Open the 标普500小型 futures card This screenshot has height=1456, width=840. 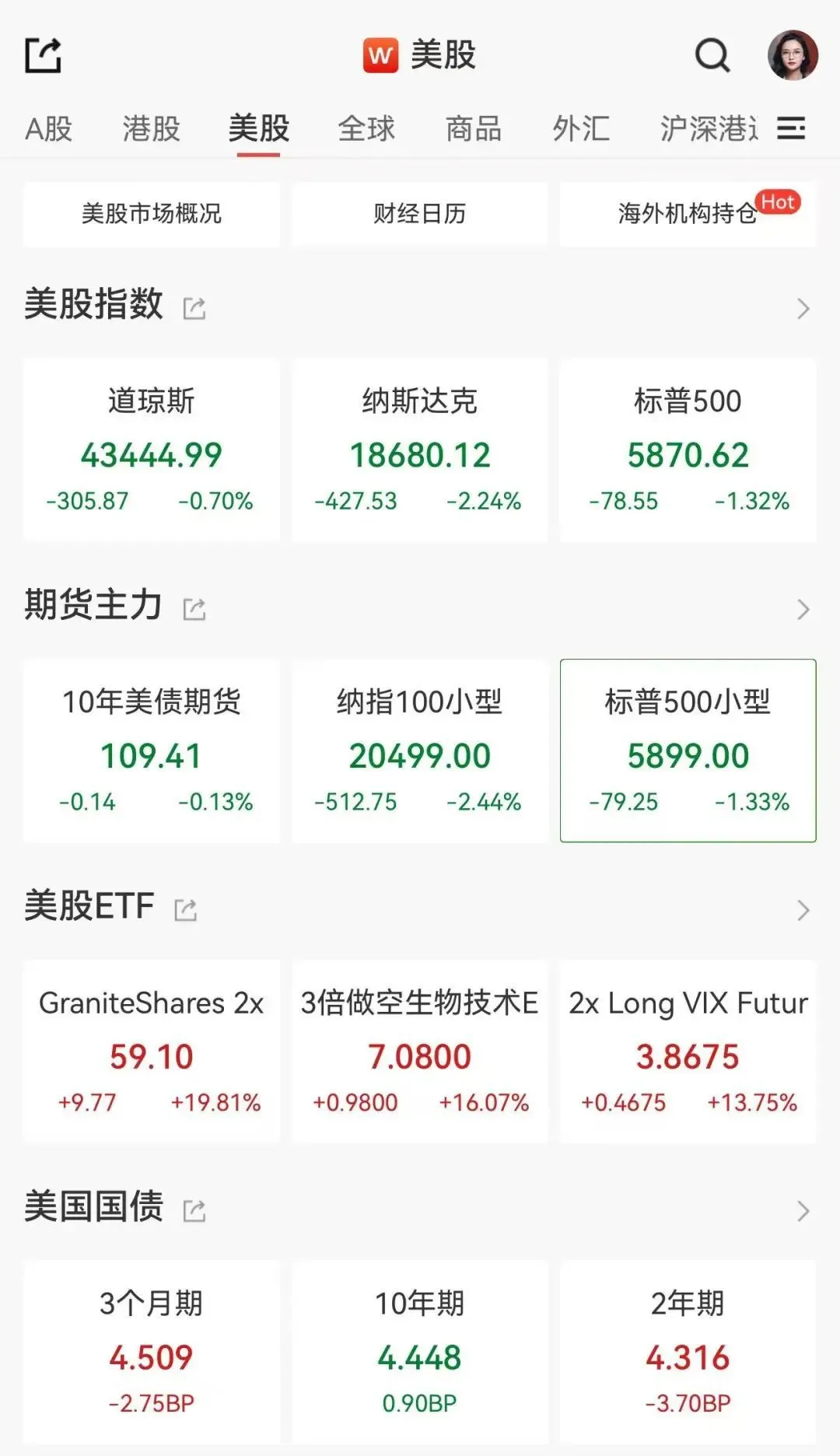coord(688,751)
